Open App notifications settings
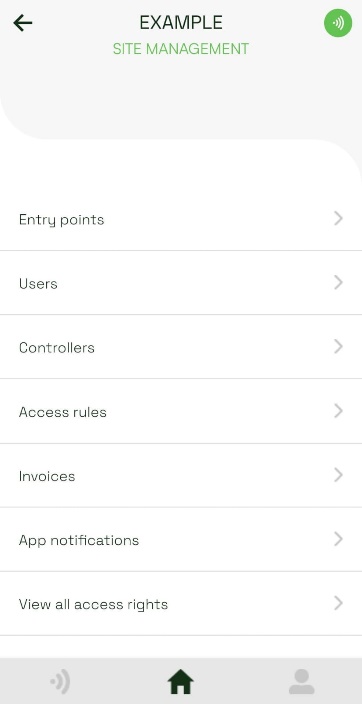 click(x=181, y=540)
